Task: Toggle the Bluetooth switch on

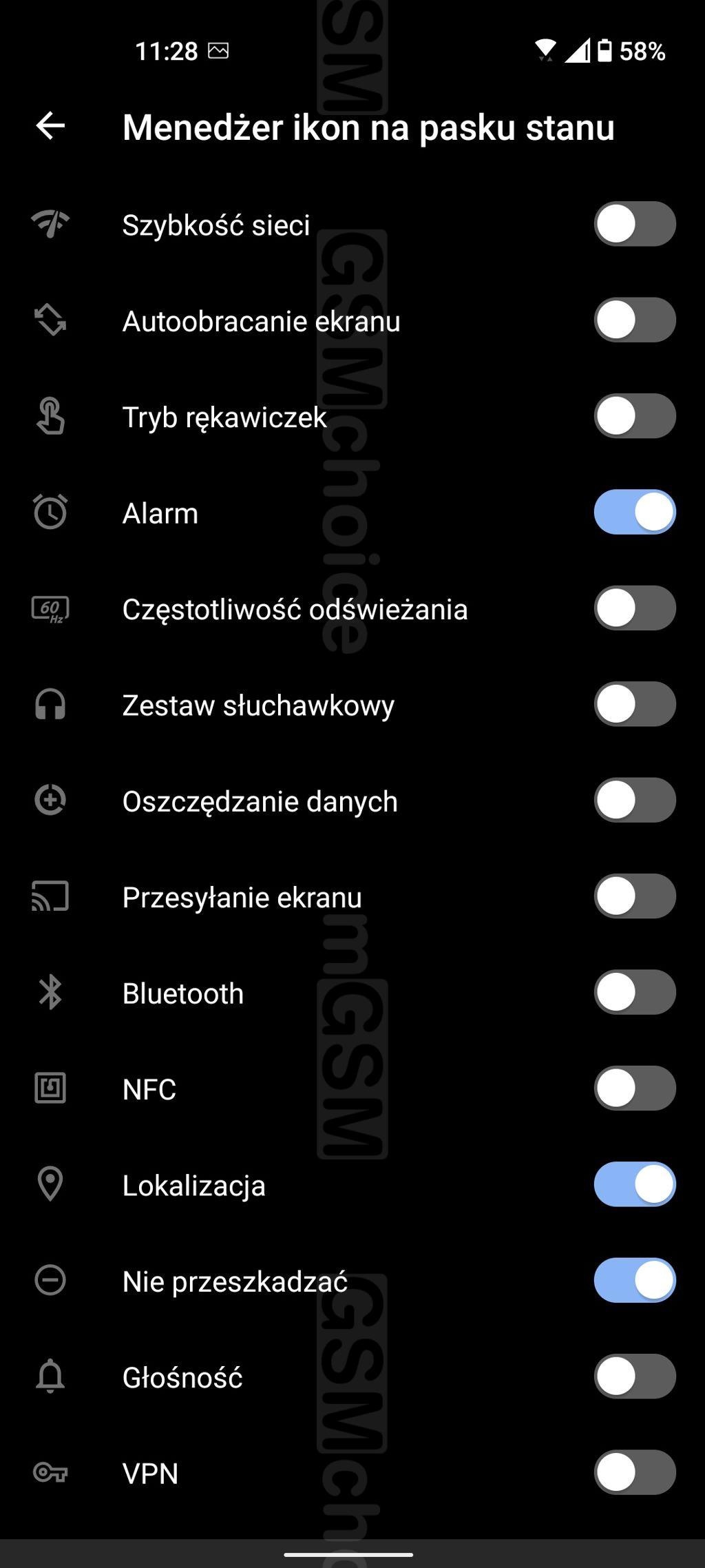Action: tap(635, 993)
